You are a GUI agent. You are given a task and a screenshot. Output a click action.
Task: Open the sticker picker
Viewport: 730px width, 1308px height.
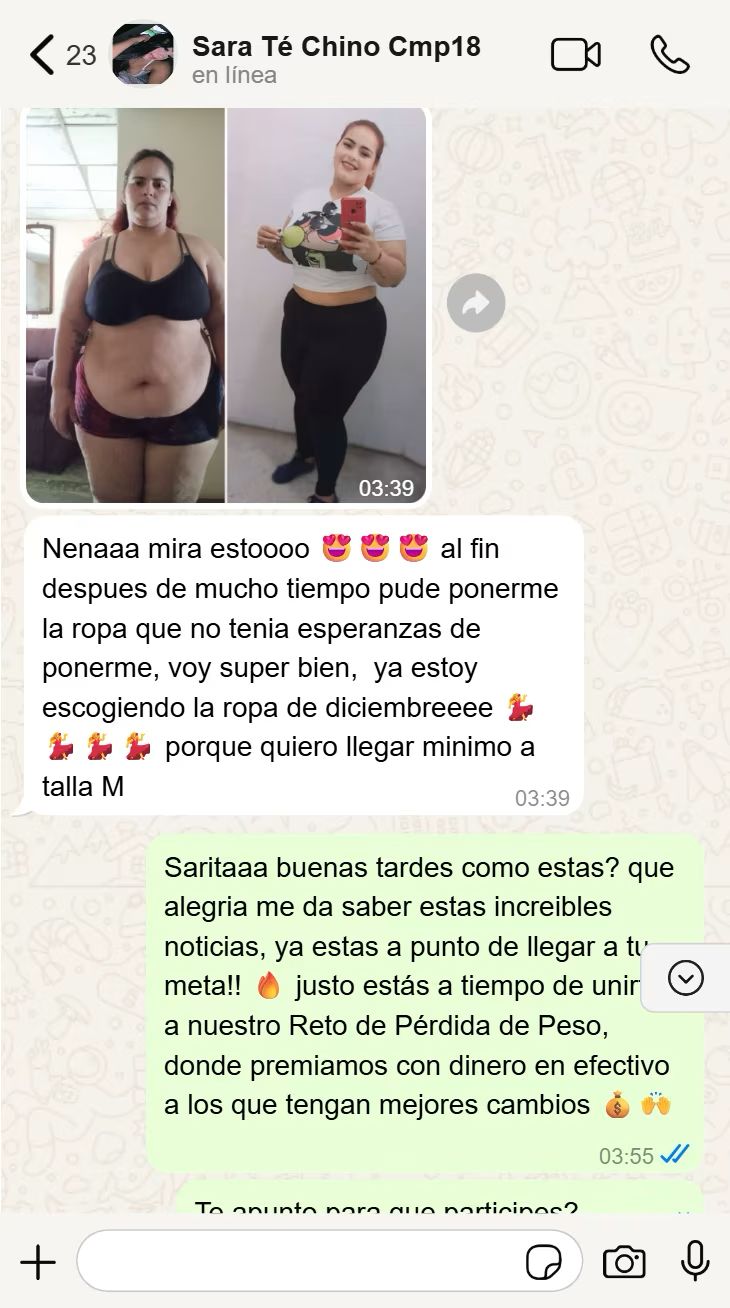point(544,1263)
